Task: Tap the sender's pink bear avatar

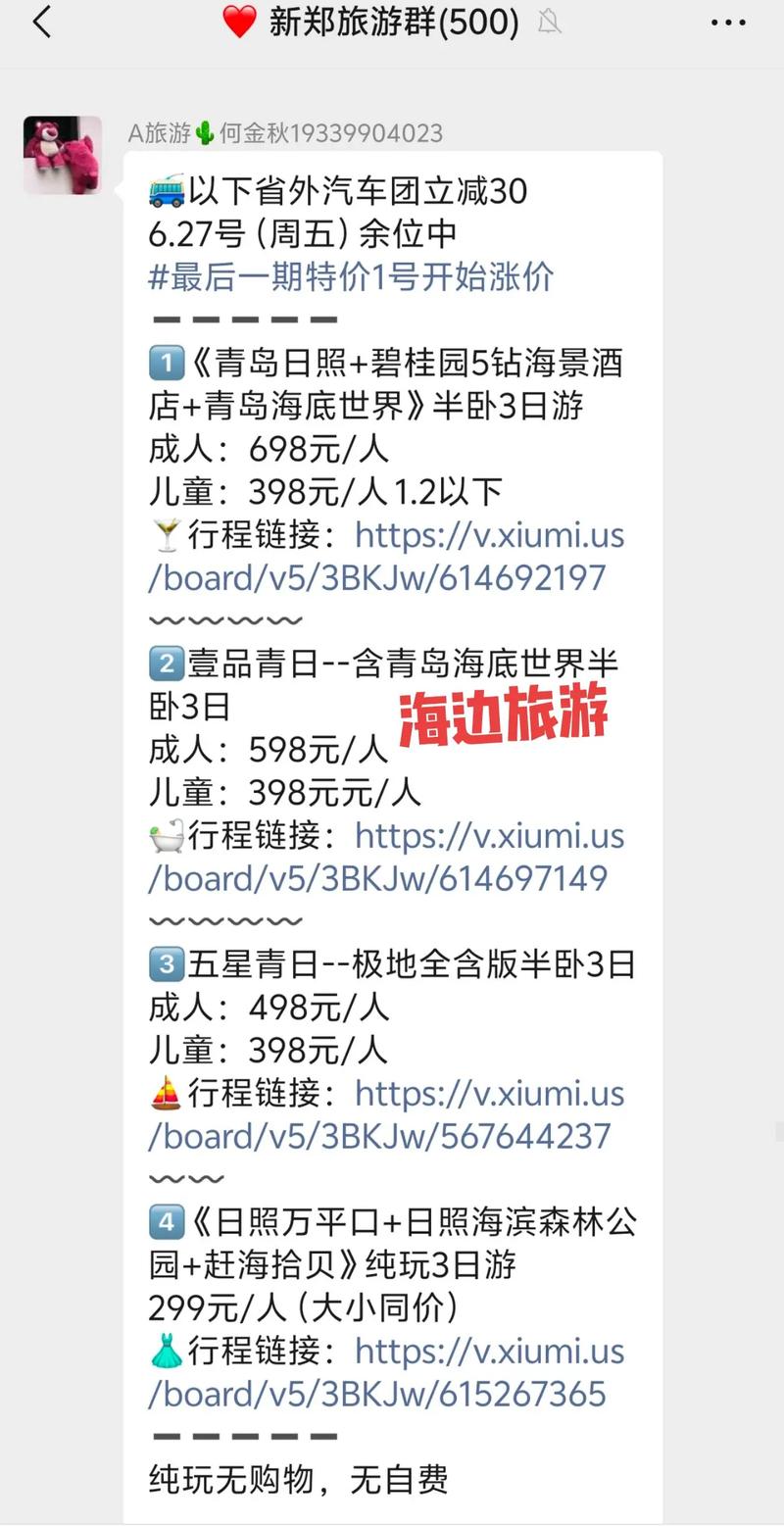Action: 62,154
